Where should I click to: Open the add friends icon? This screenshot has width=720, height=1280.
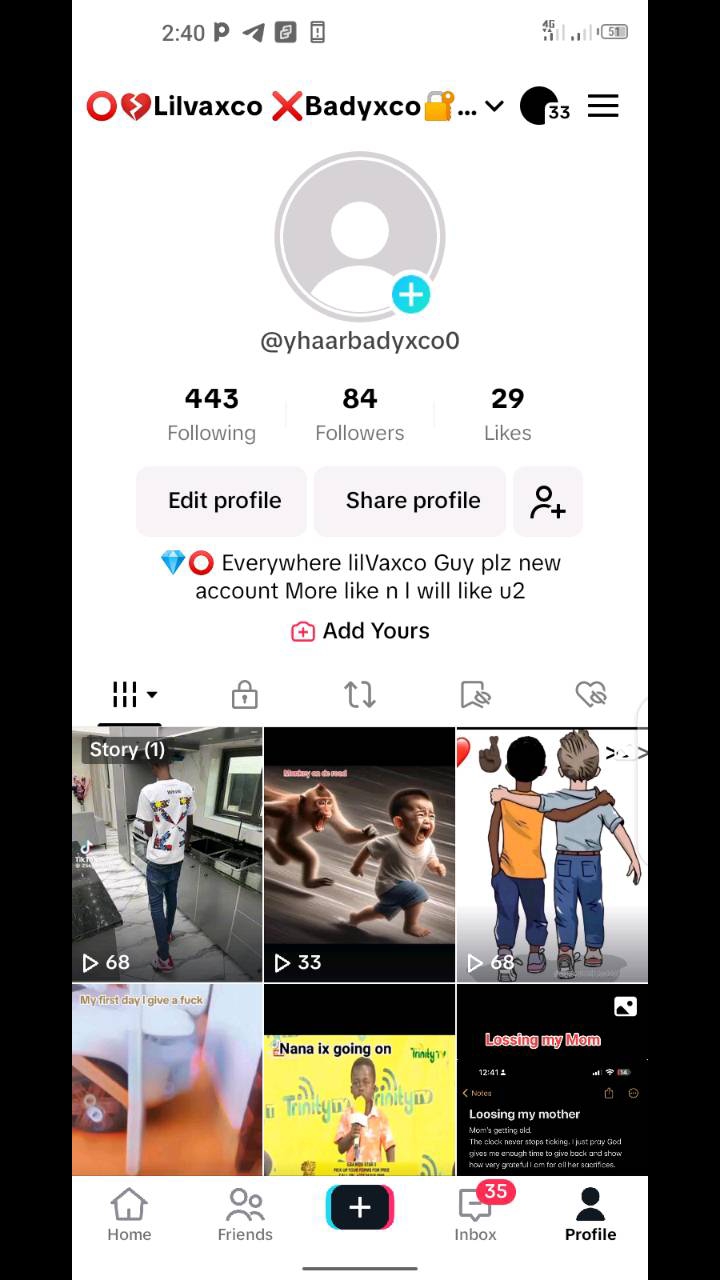(547, 501)
